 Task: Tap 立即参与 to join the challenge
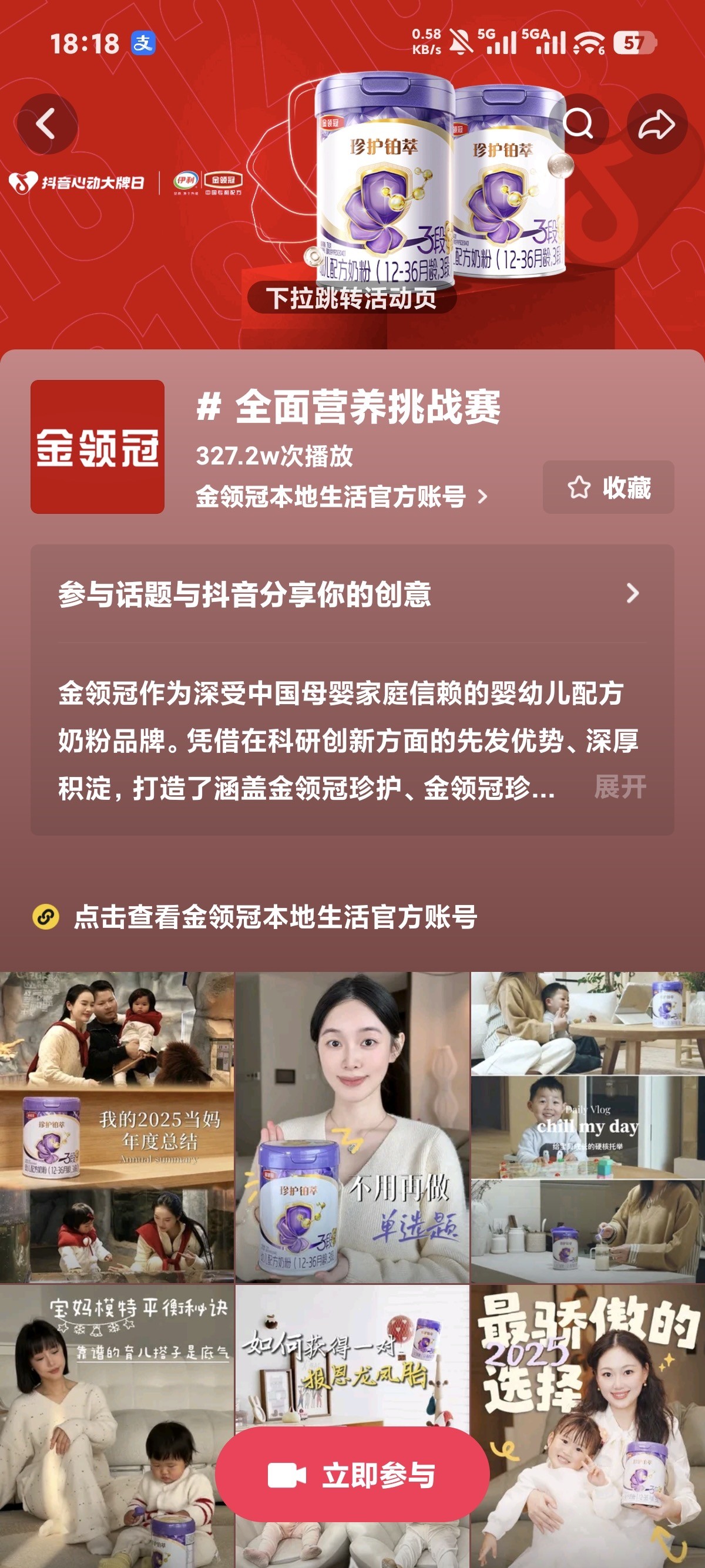coord(352,1475)
